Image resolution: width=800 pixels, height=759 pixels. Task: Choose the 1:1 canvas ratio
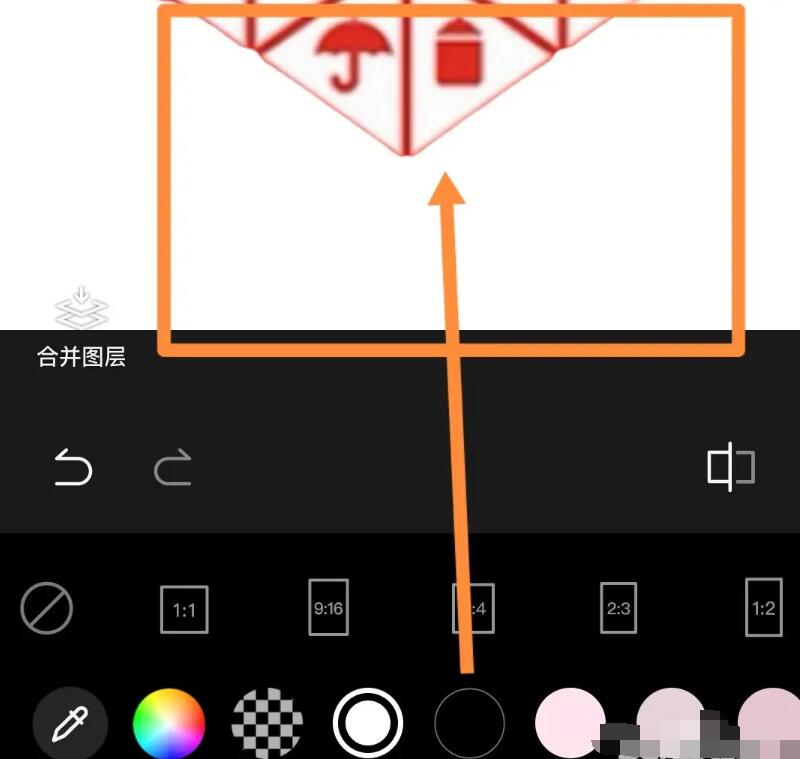click(x=184, y=609)
